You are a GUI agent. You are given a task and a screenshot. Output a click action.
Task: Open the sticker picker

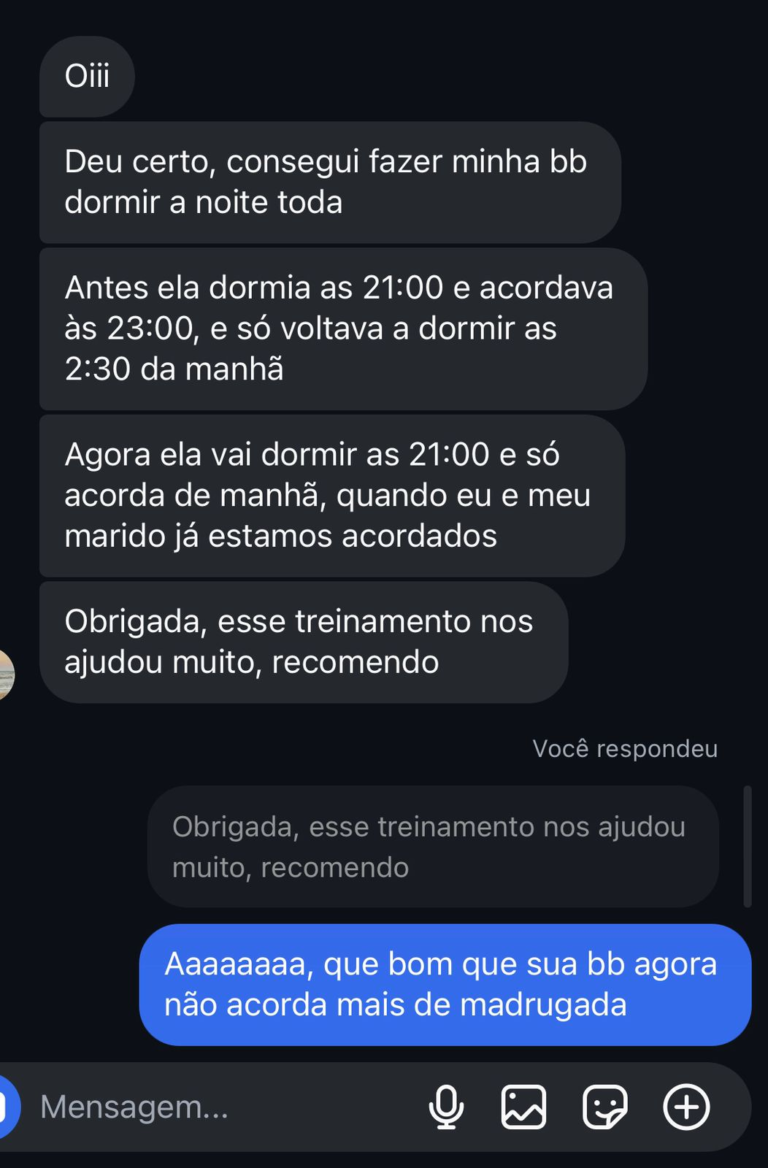605,1107
